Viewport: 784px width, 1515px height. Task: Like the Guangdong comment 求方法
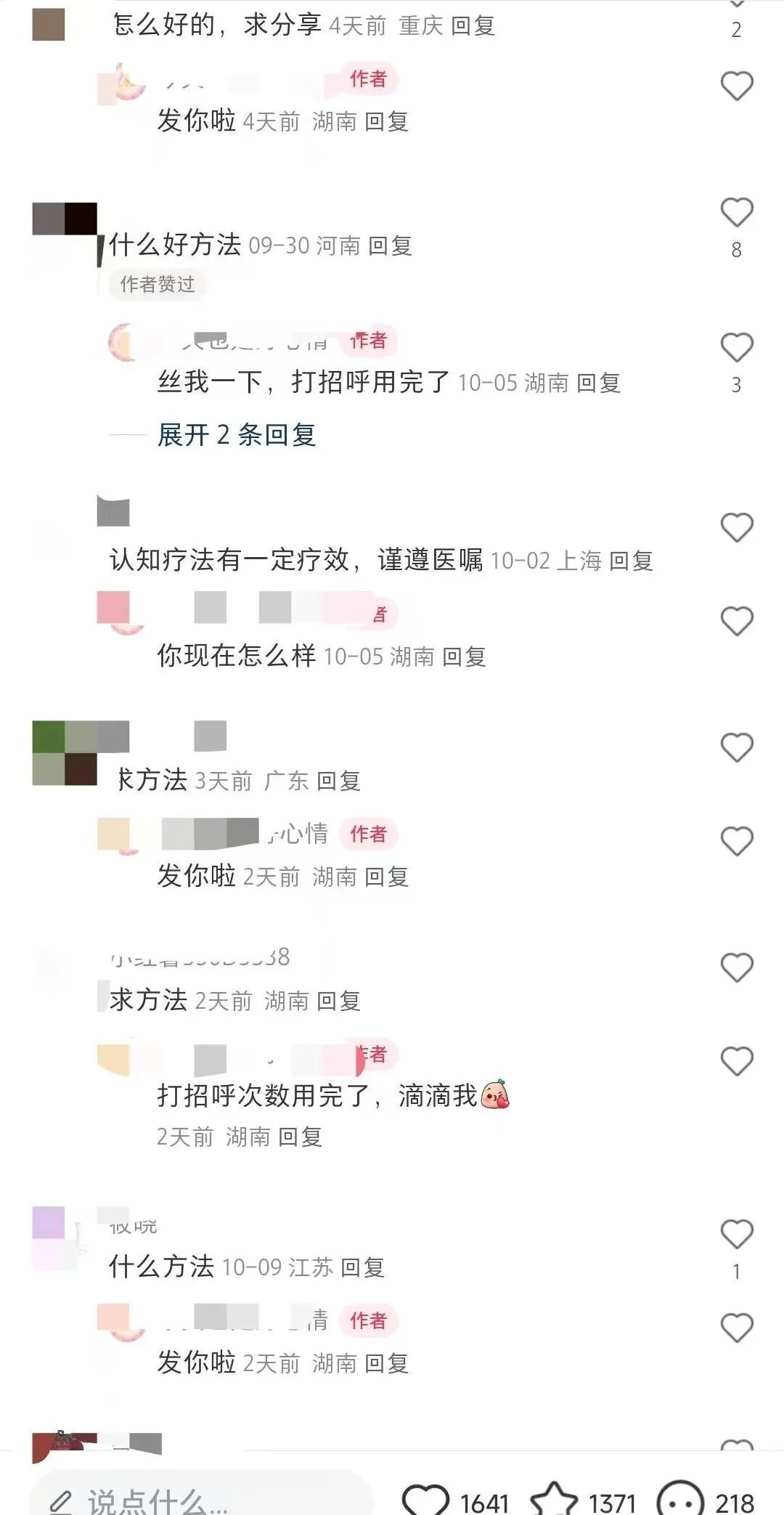point(736,748)
